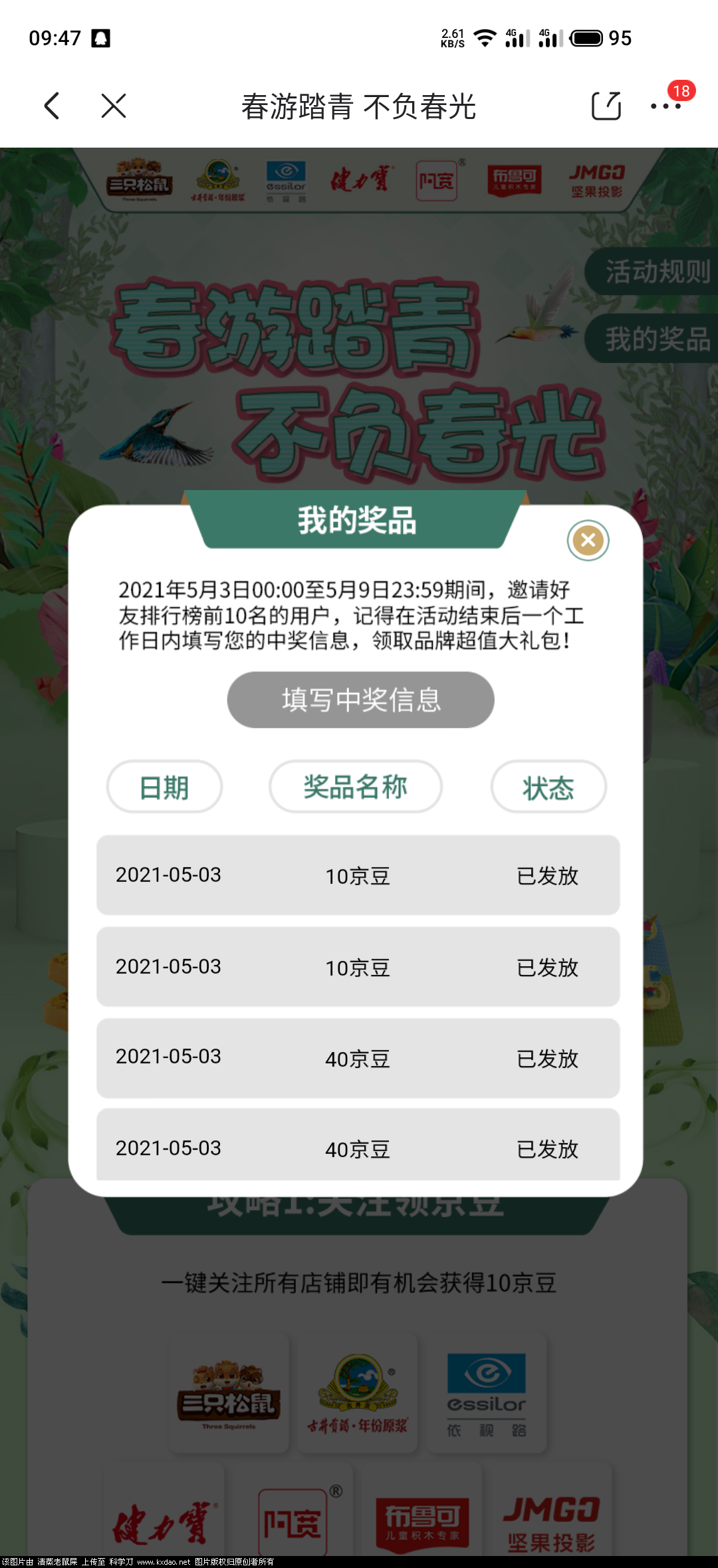Switch to the 我的奖品 side tab
This screenshot has width=718, height=1568.
(x=654, y=339)
